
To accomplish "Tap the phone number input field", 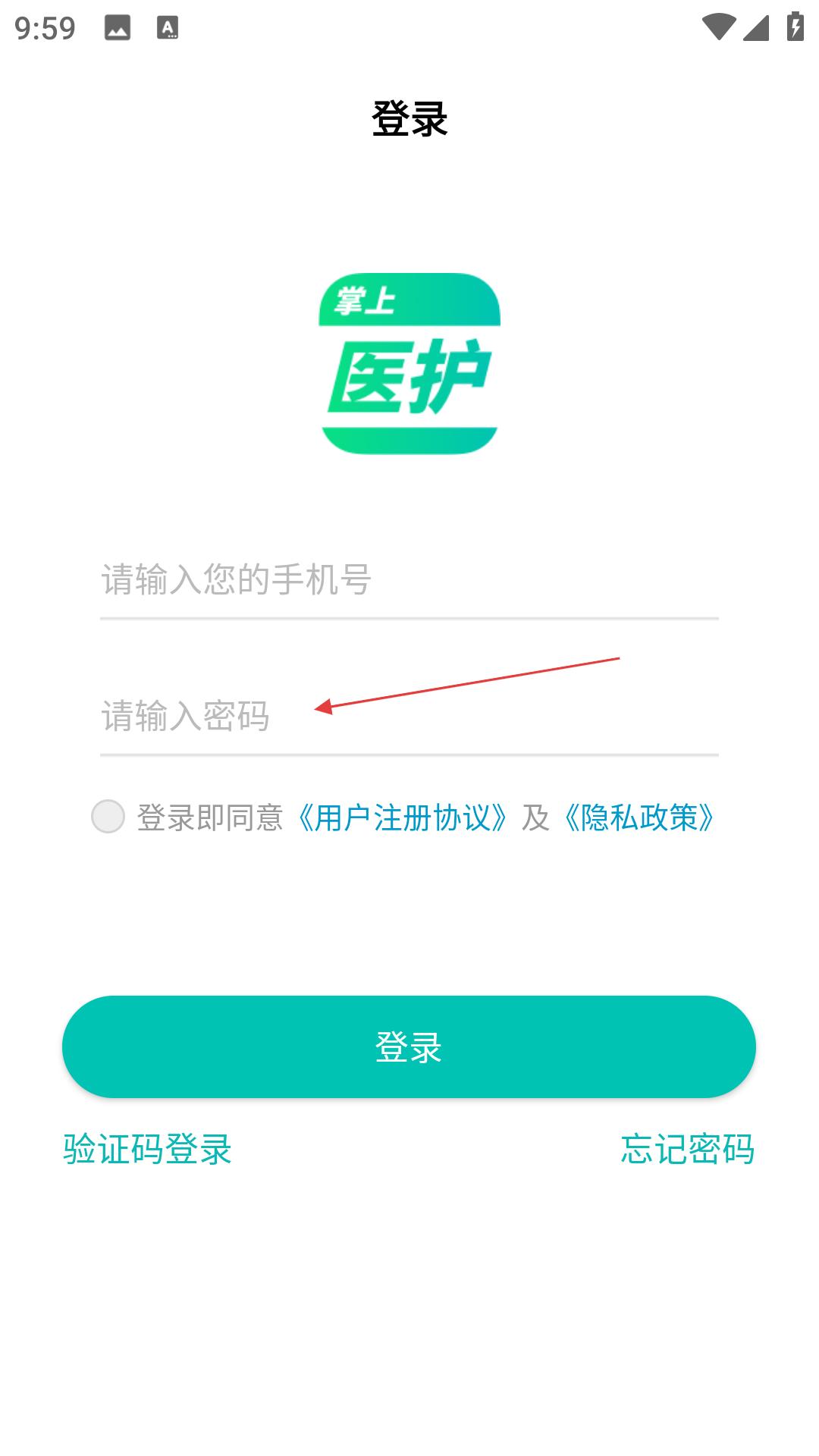I will [408, 580].
